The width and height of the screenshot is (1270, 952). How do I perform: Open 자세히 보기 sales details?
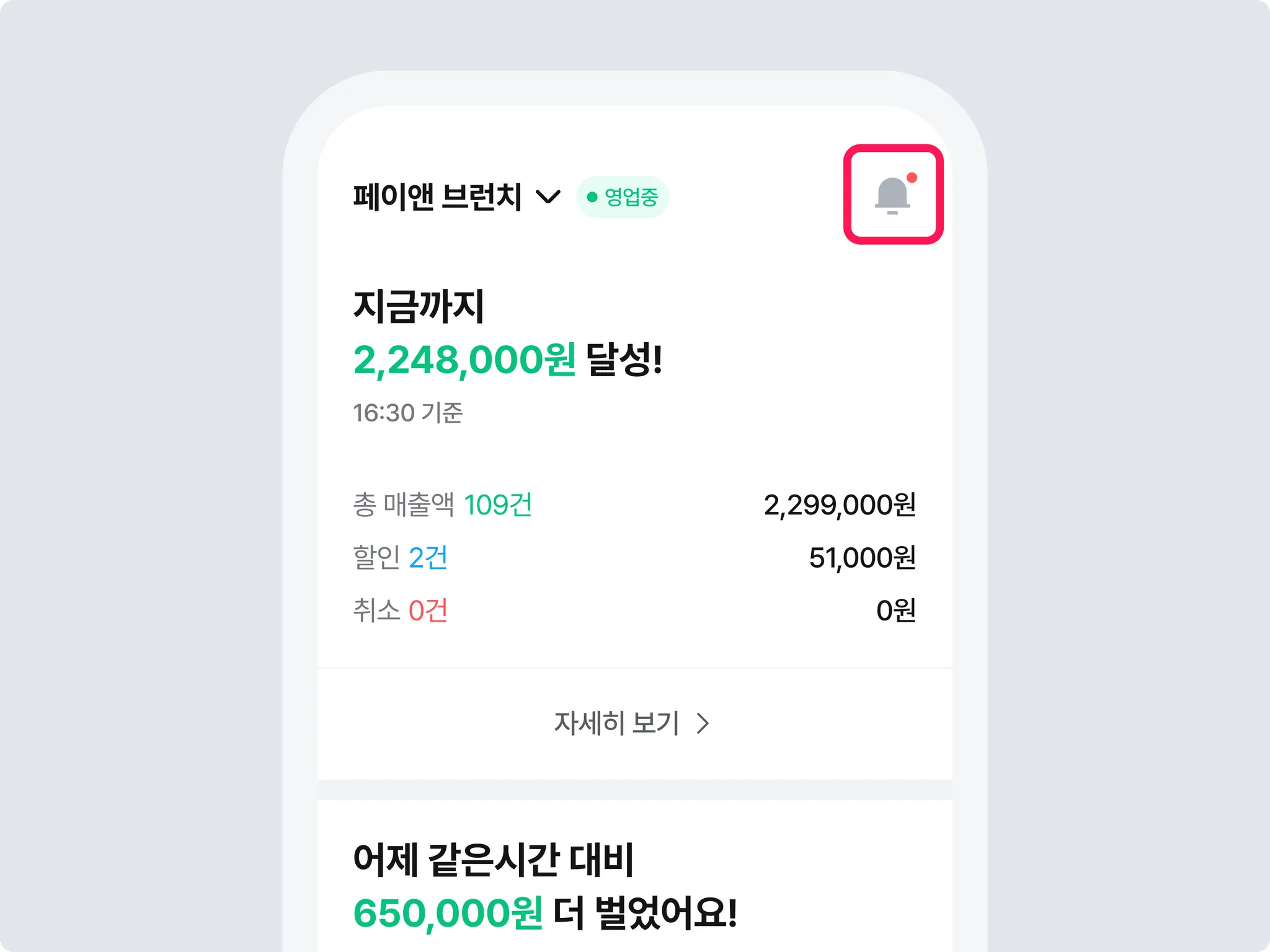(631, 723)
